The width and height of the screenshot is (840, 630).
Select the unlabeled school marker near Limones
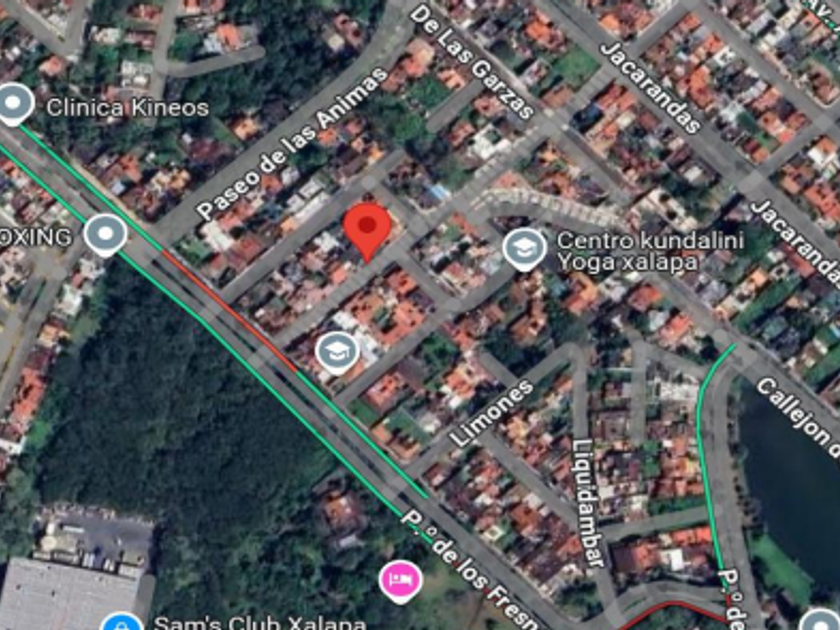(337, 352)
